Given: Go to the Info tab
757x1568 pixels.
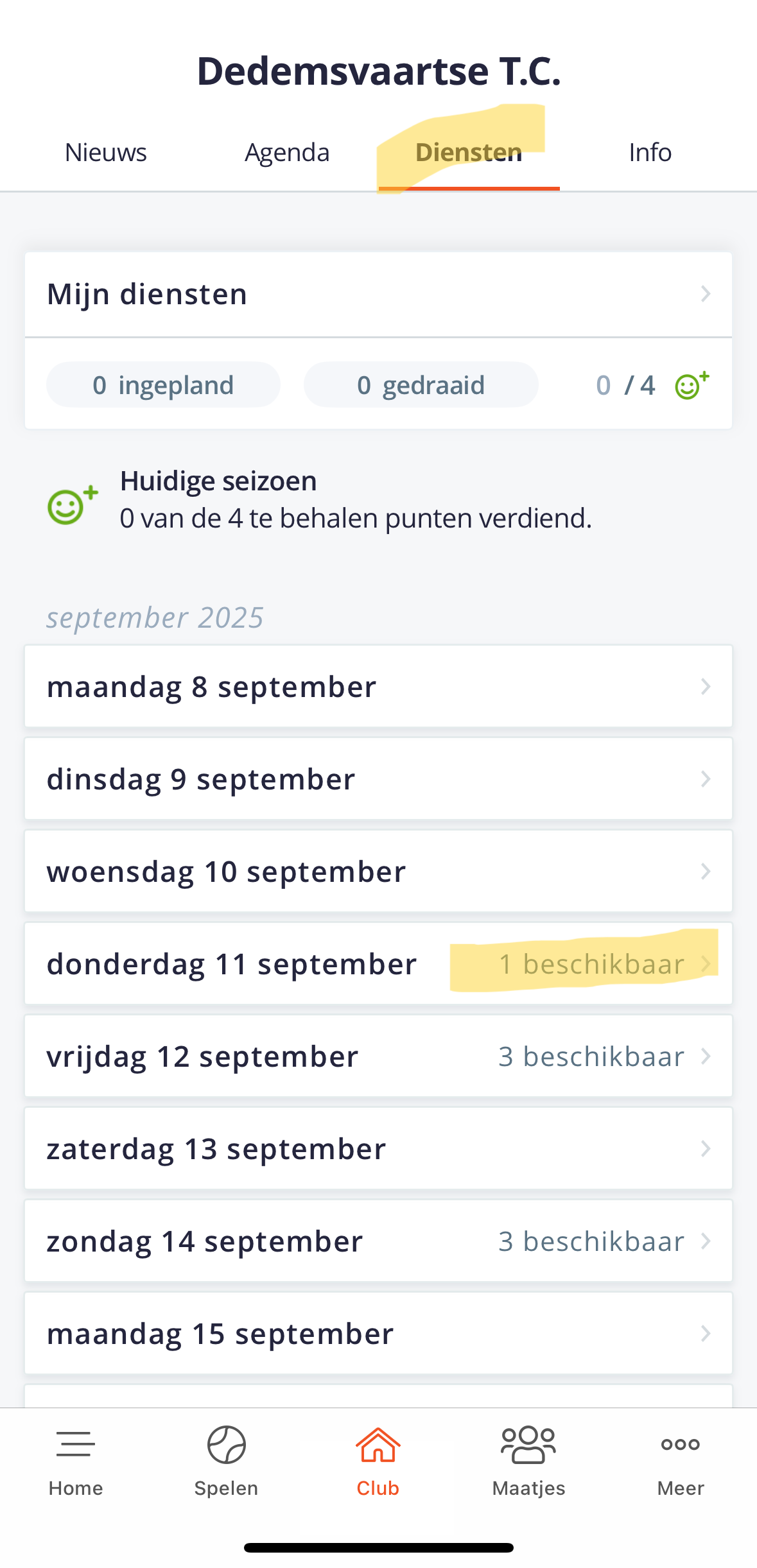Looking at the screenshot, I should point(650,153).
